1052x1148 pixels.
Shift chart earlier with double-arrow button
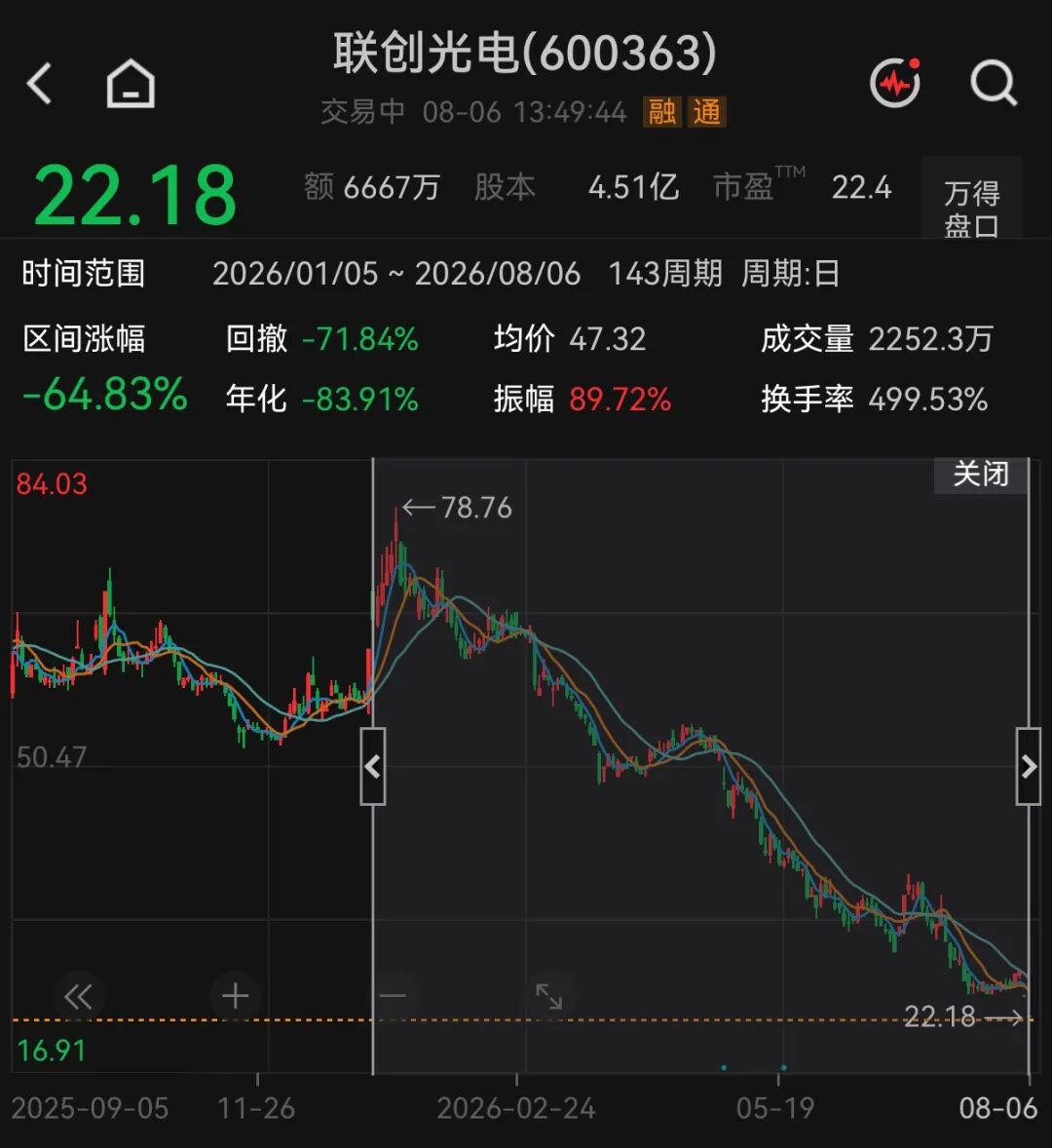coord(78,996)
